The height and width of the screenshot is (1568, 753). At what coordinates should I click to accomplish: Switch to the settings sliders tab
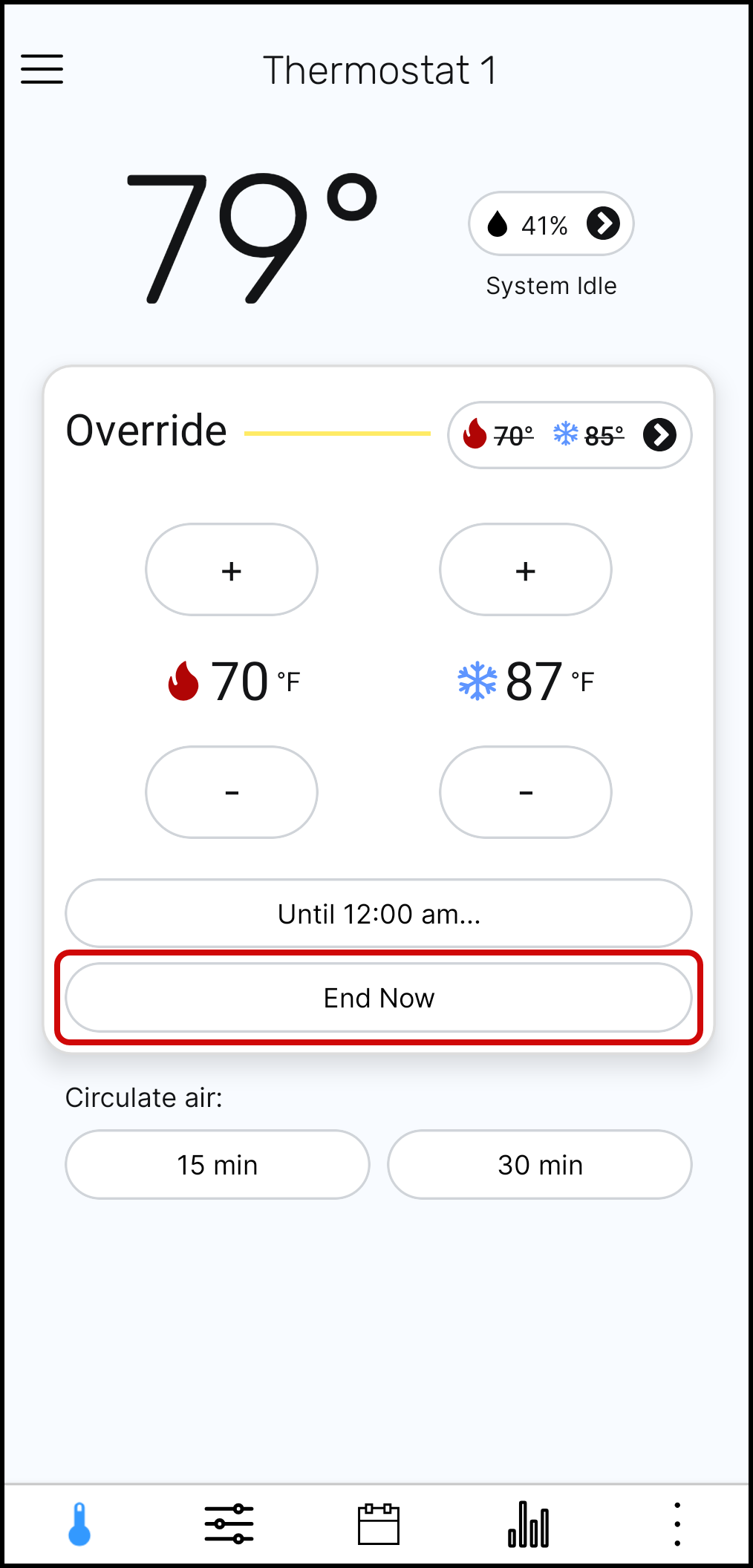(x=229, y=1523)
